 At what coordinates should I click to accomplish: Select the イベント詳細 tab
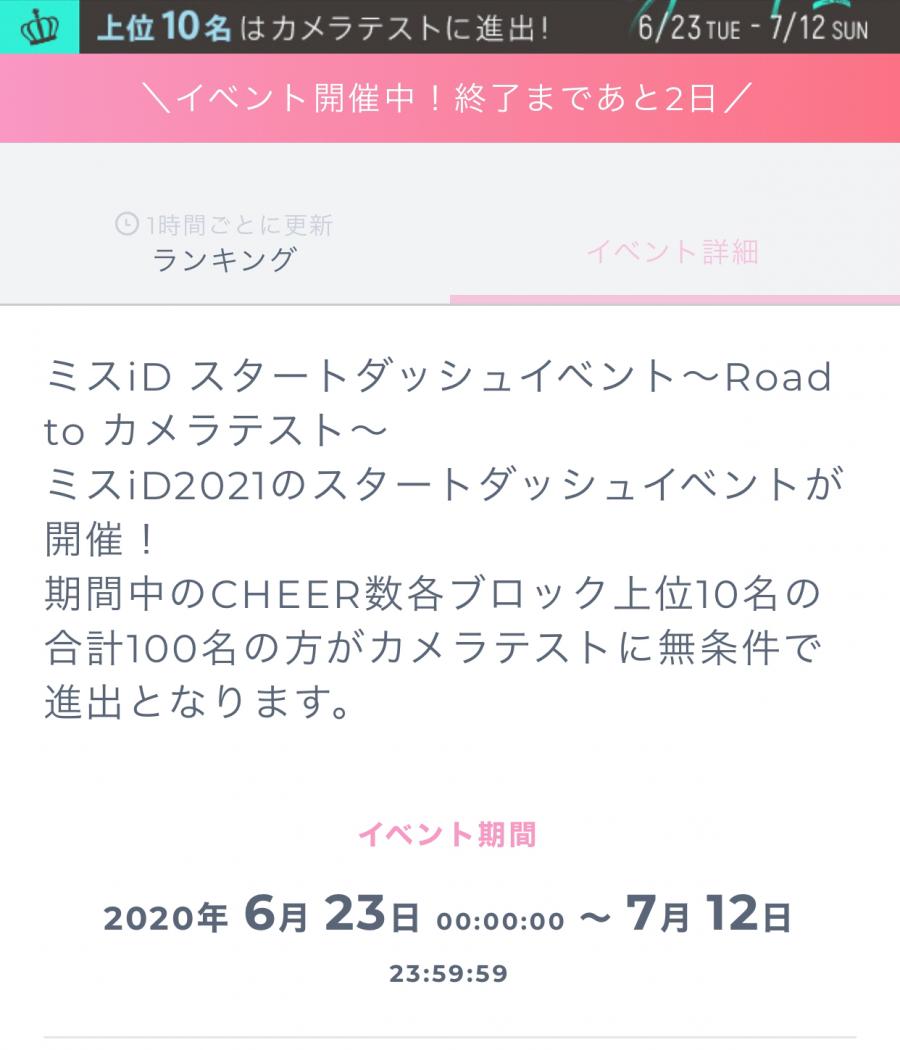click(x=673, y=252)
